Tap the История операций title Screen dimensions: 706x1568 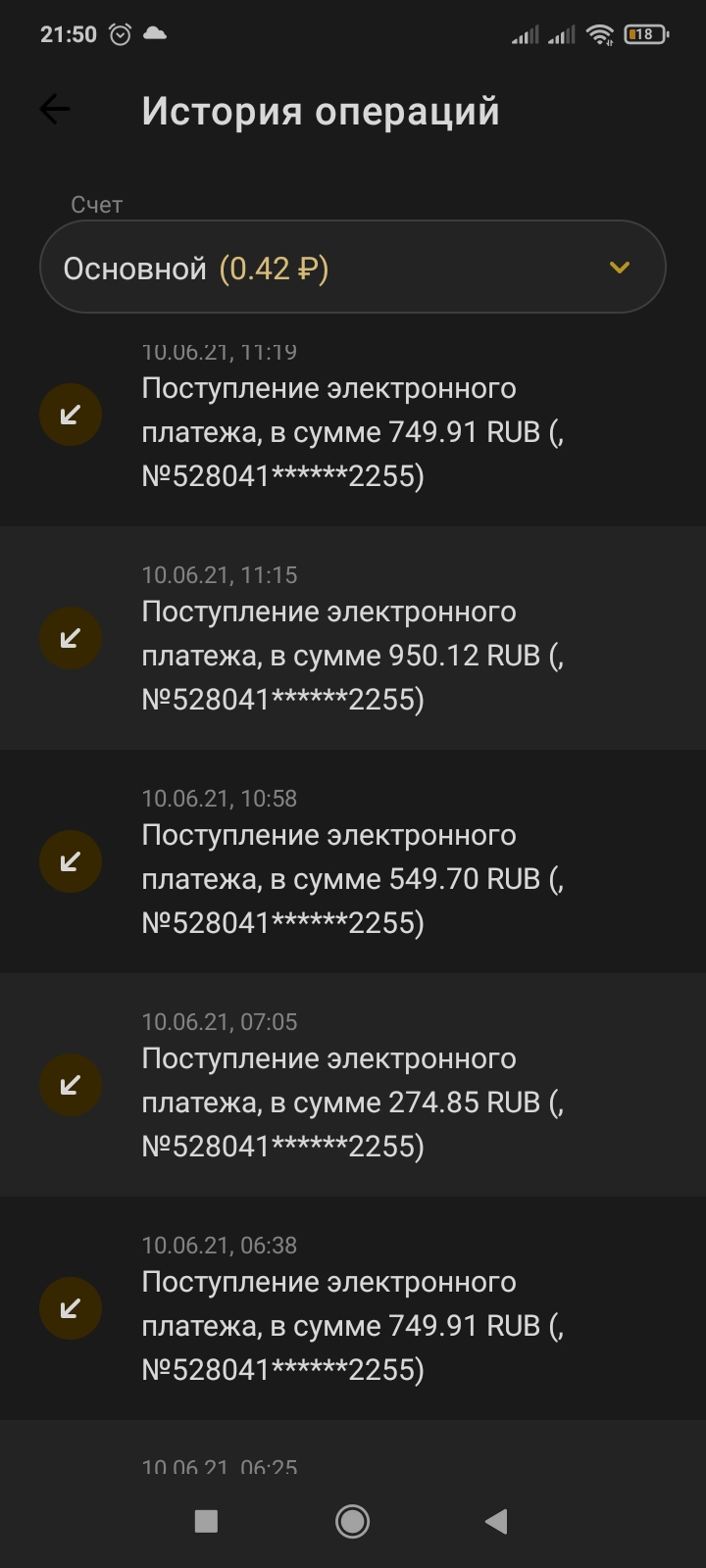(322, 110)
